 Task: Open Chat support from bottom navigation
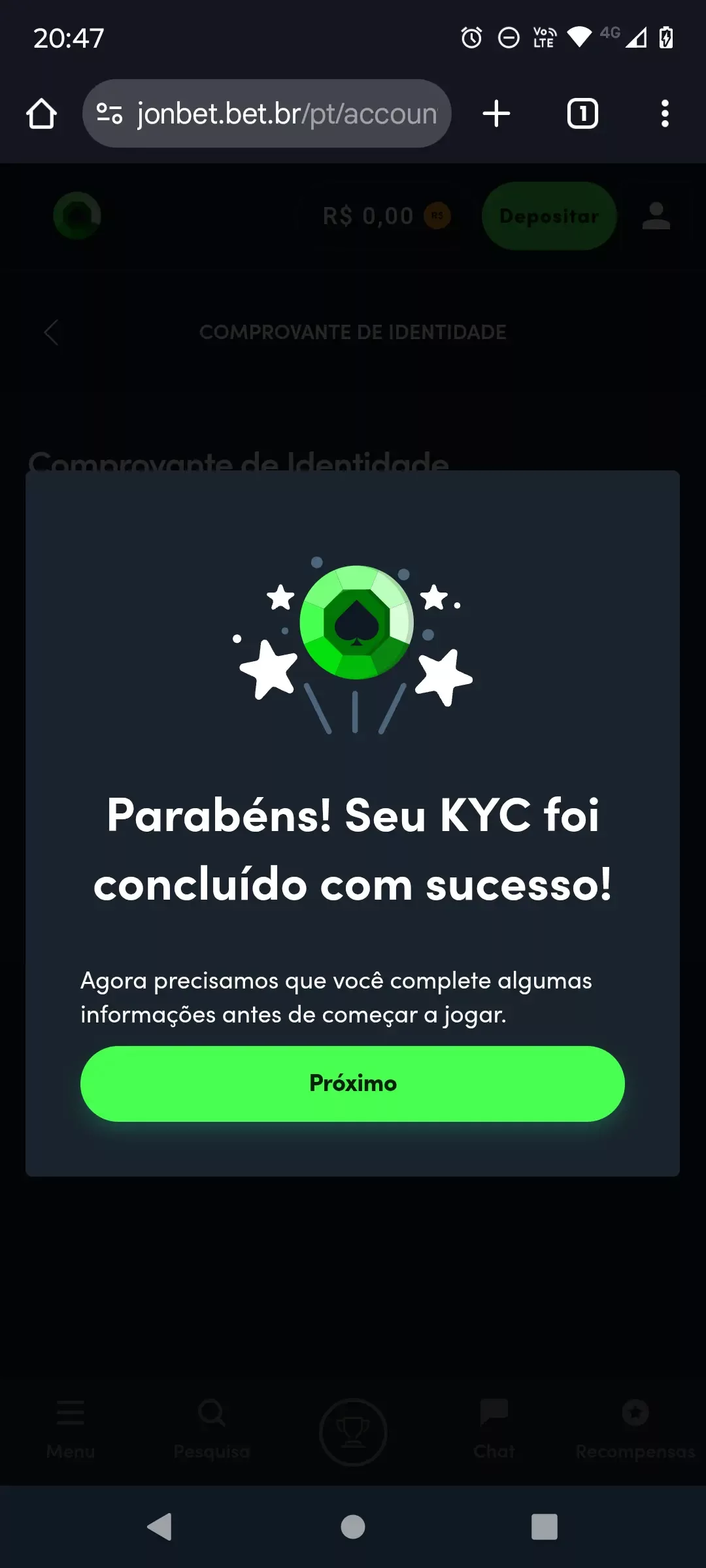494,1428
